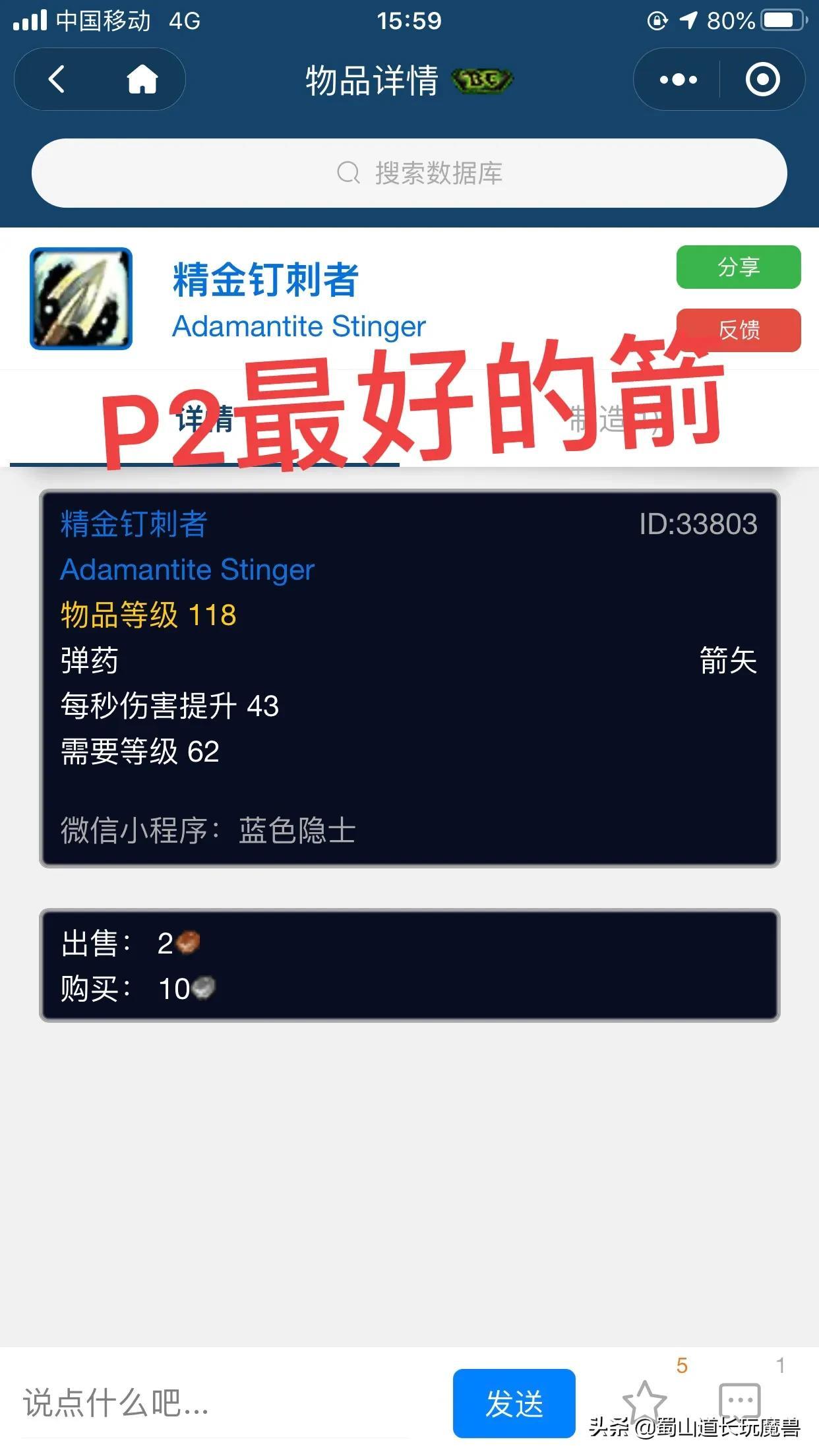Share this item with 分享 button
Screen dimensions: 819x1456
[x=738, y=267]
